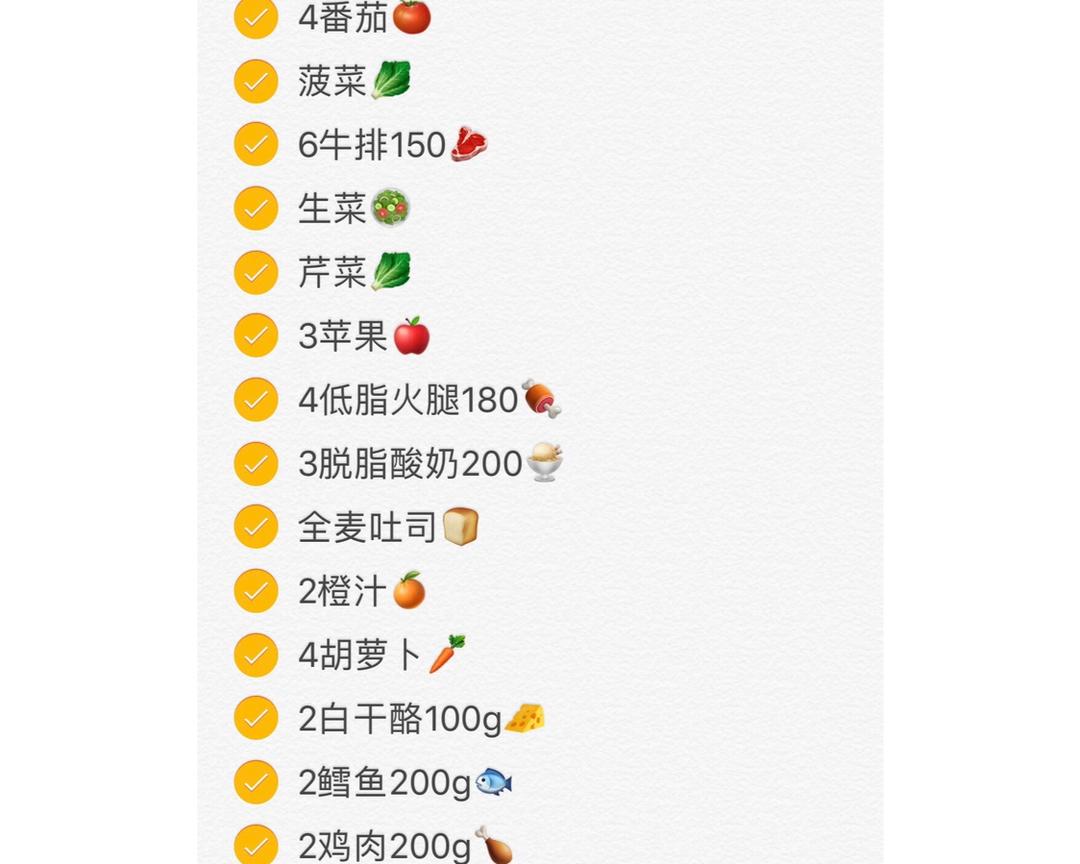This screenshot has height=864, width=1080.
Task: Tap the checkmark beside 4低脂火腿180
Action: (x=256, y=400)
